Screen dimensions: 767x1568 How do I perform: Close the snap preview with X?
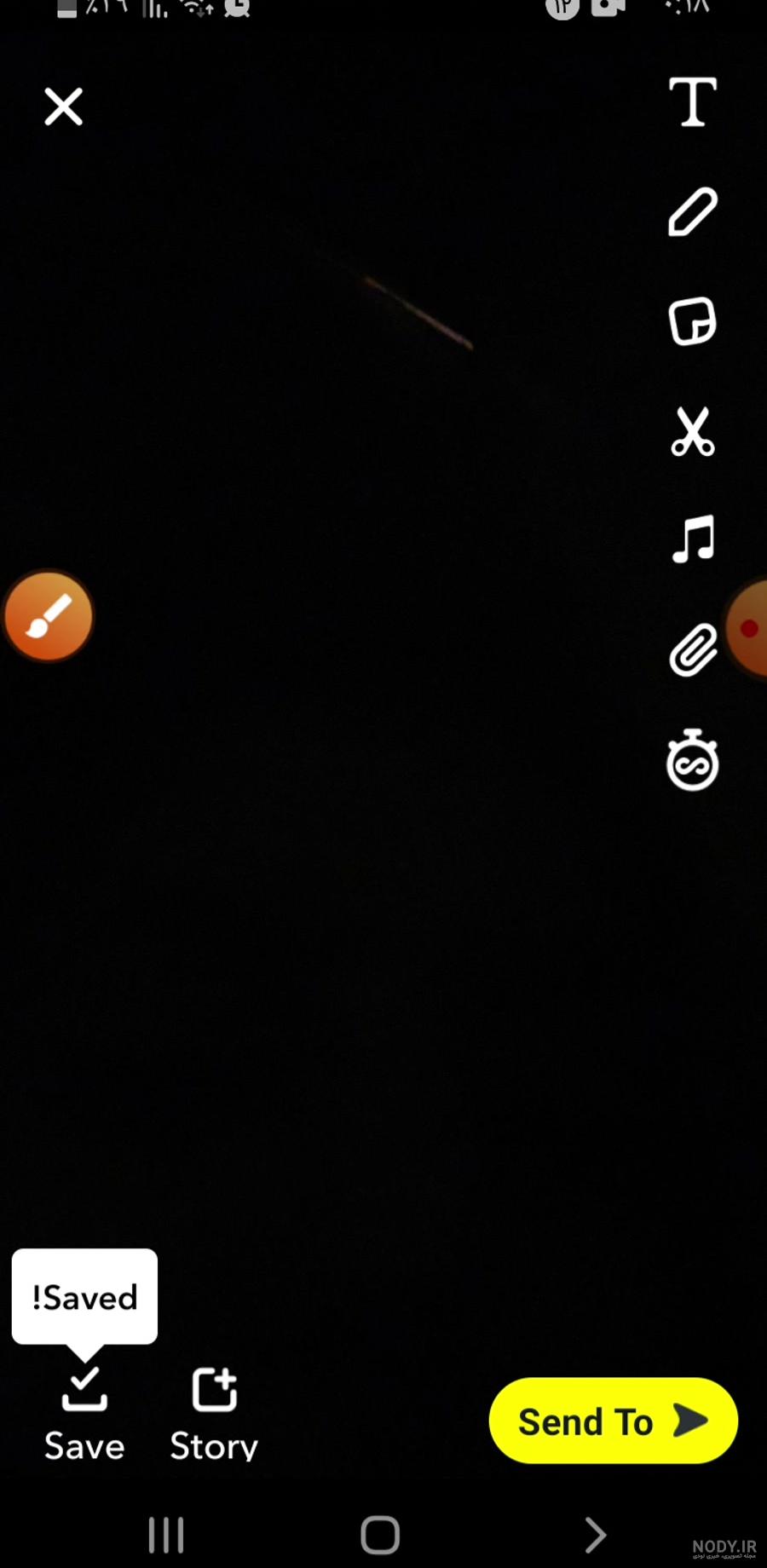coord(64,107)
